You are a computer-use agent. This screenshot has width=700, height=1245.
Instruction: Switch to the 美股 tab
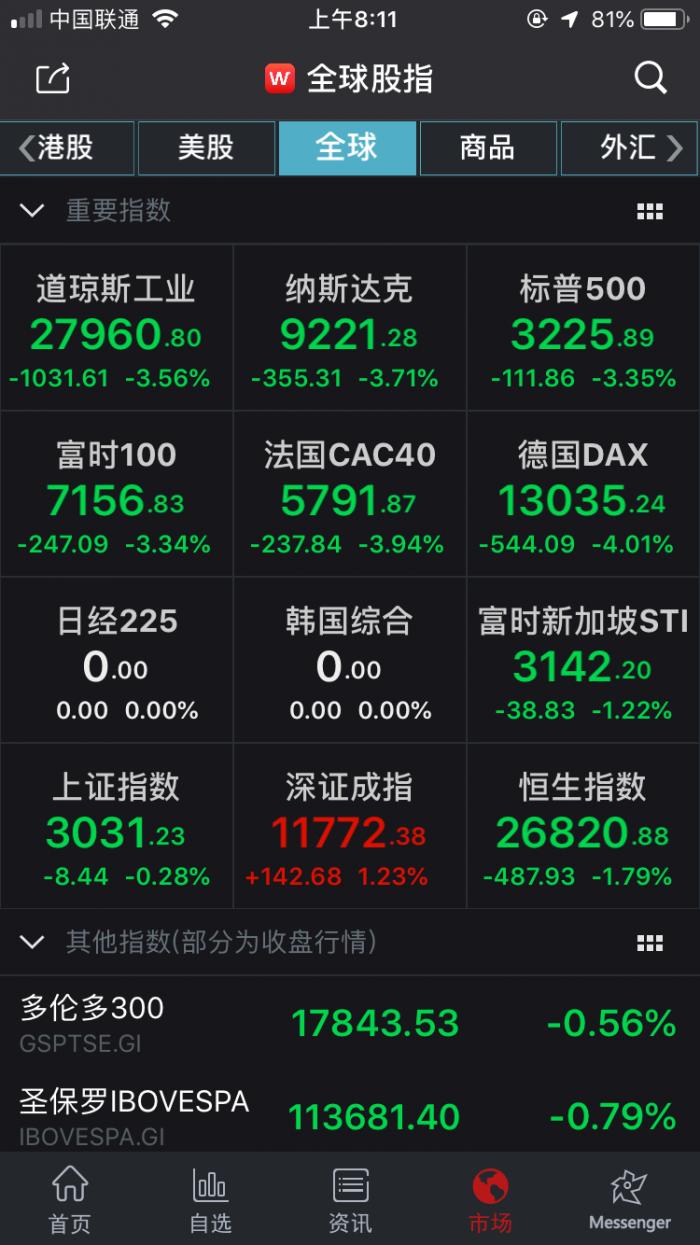(206, 148)
